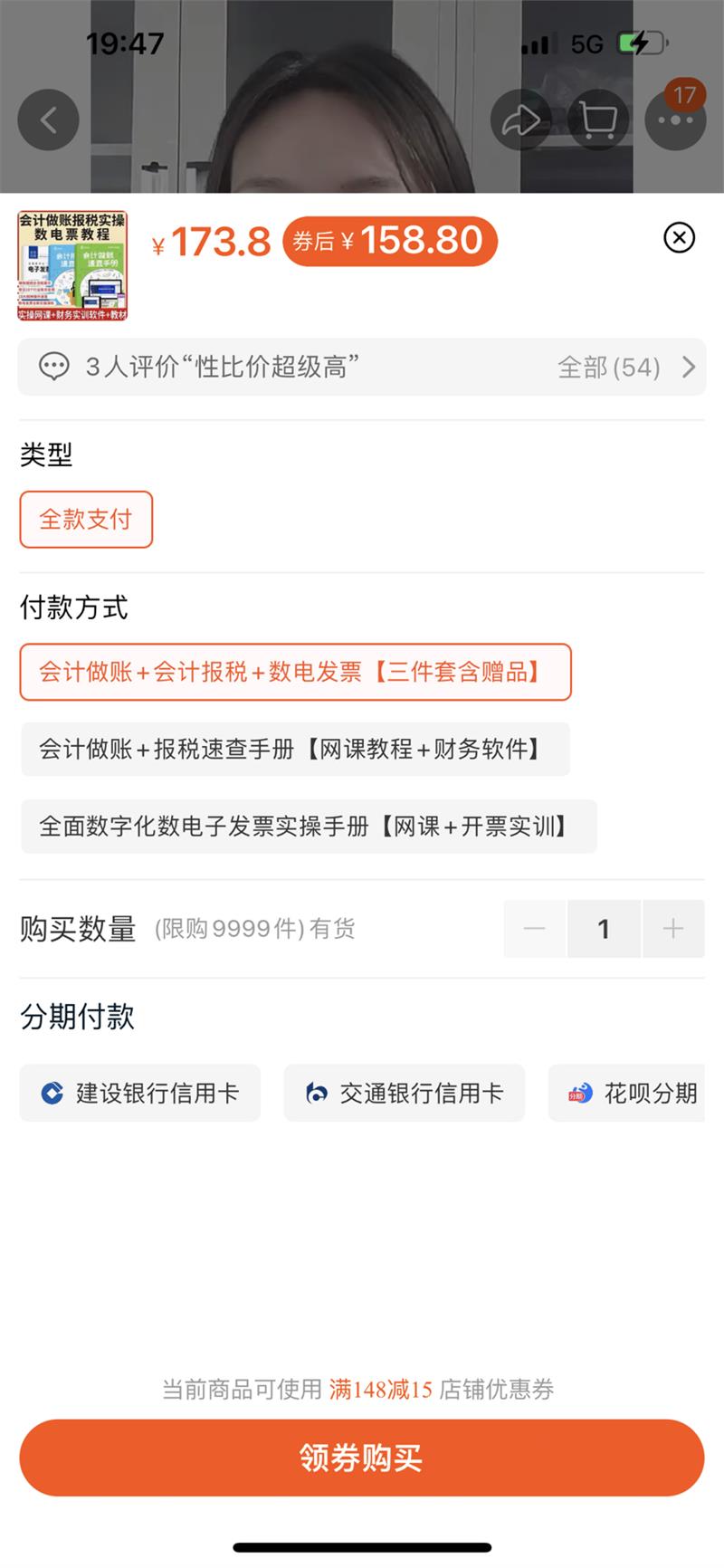Choose 全面数字化数电子发票实操手册 option

[x=308, y=827]
